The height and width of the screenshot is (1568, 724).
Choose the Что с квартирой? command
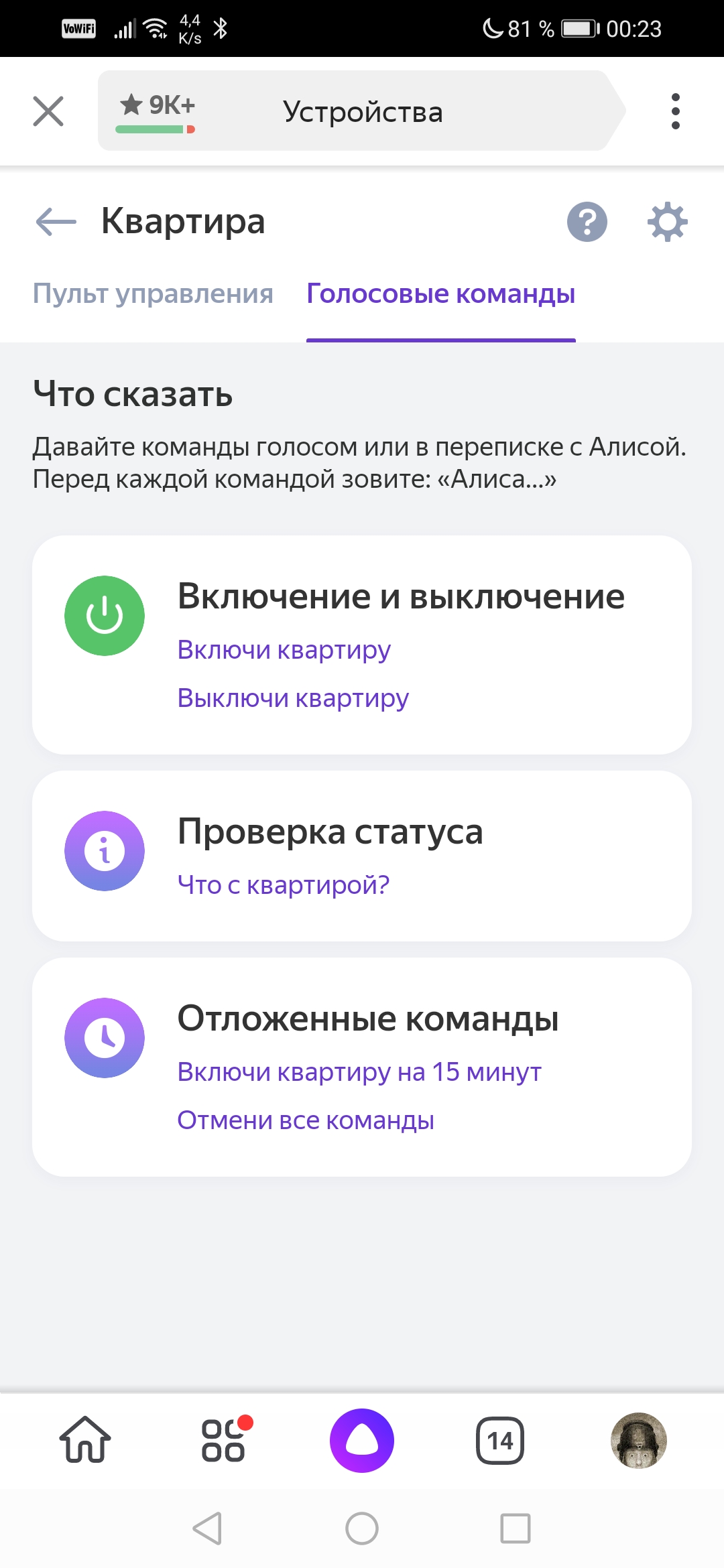tap(283, 885)
